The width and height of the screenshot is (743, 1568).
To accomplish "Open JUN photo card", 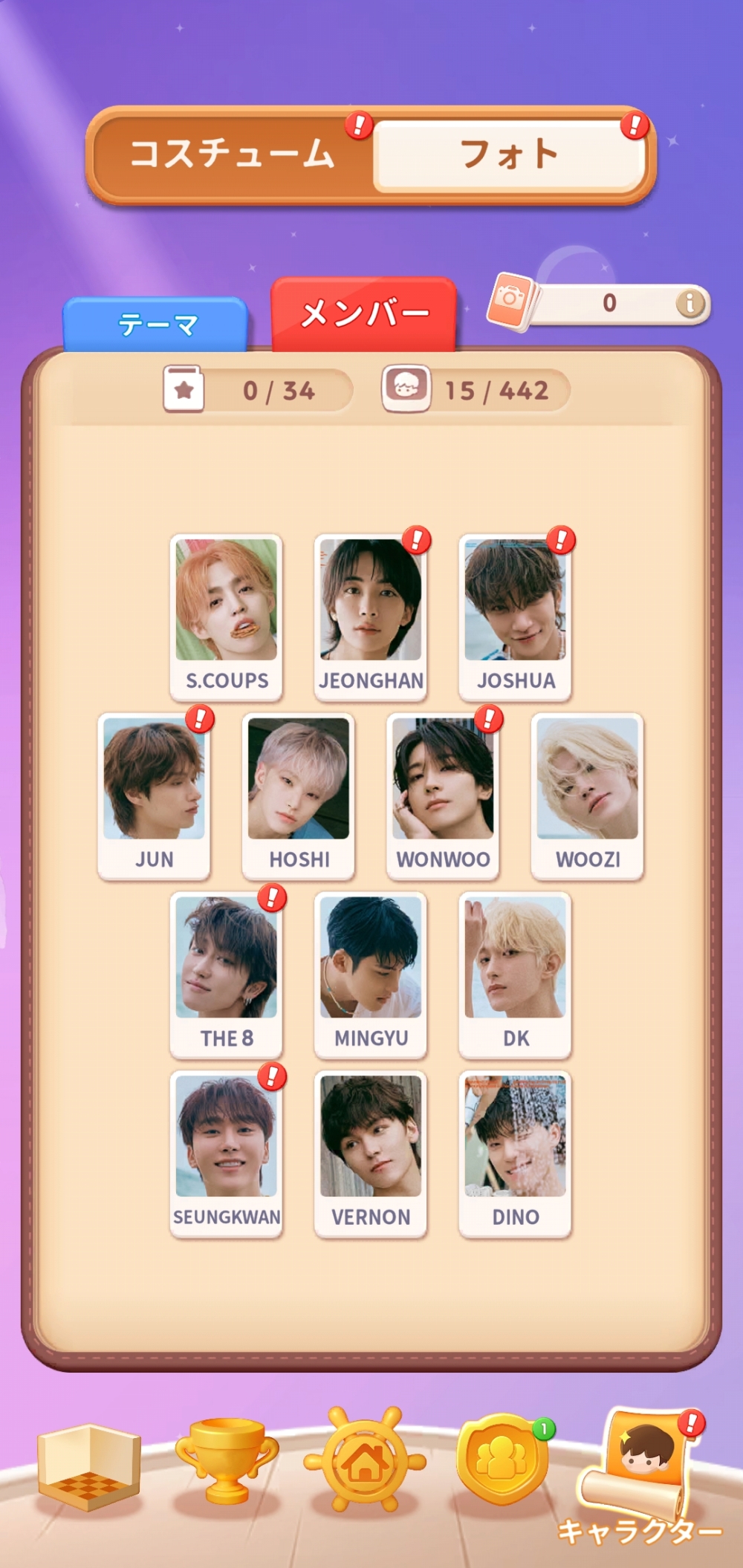I will 154,796.
